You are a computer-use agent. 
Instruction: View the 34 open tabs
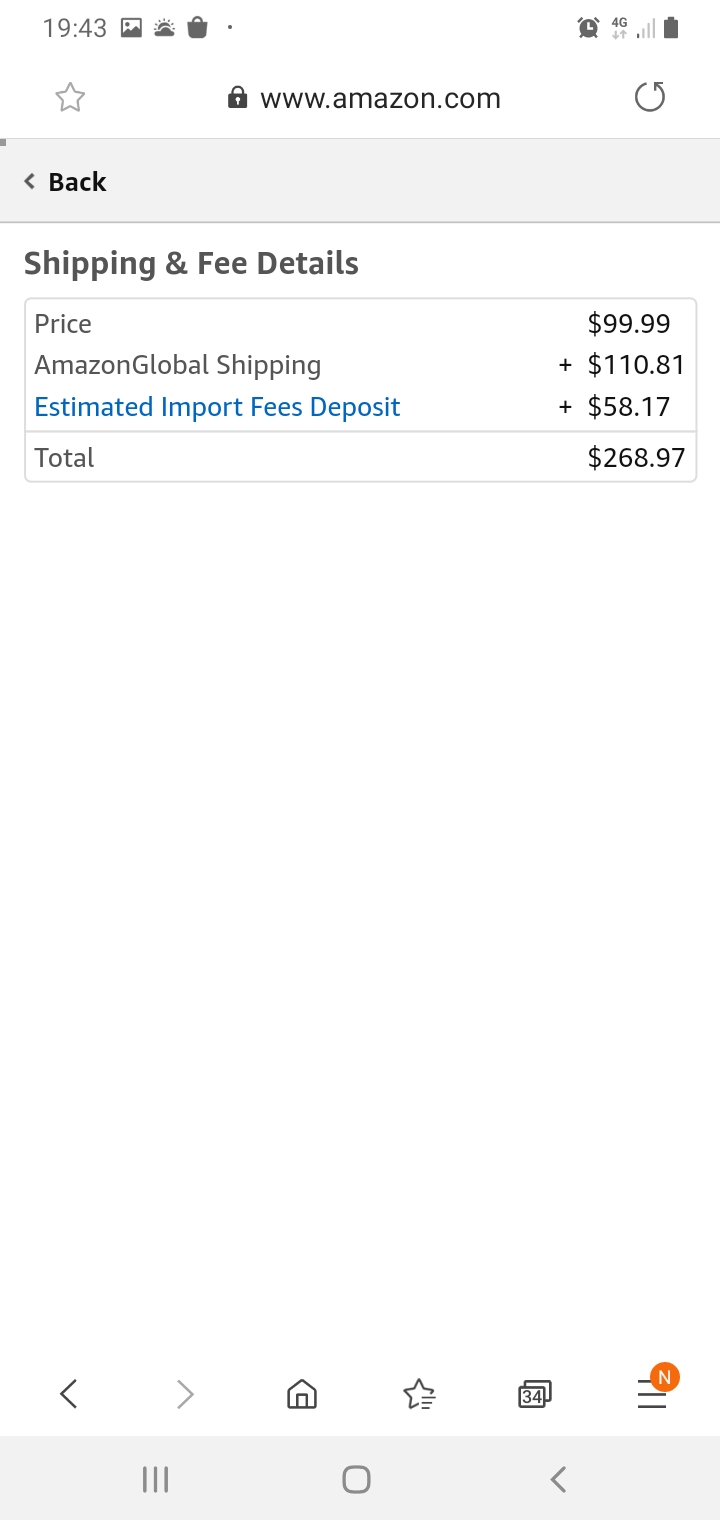[x=535, y=1393]
